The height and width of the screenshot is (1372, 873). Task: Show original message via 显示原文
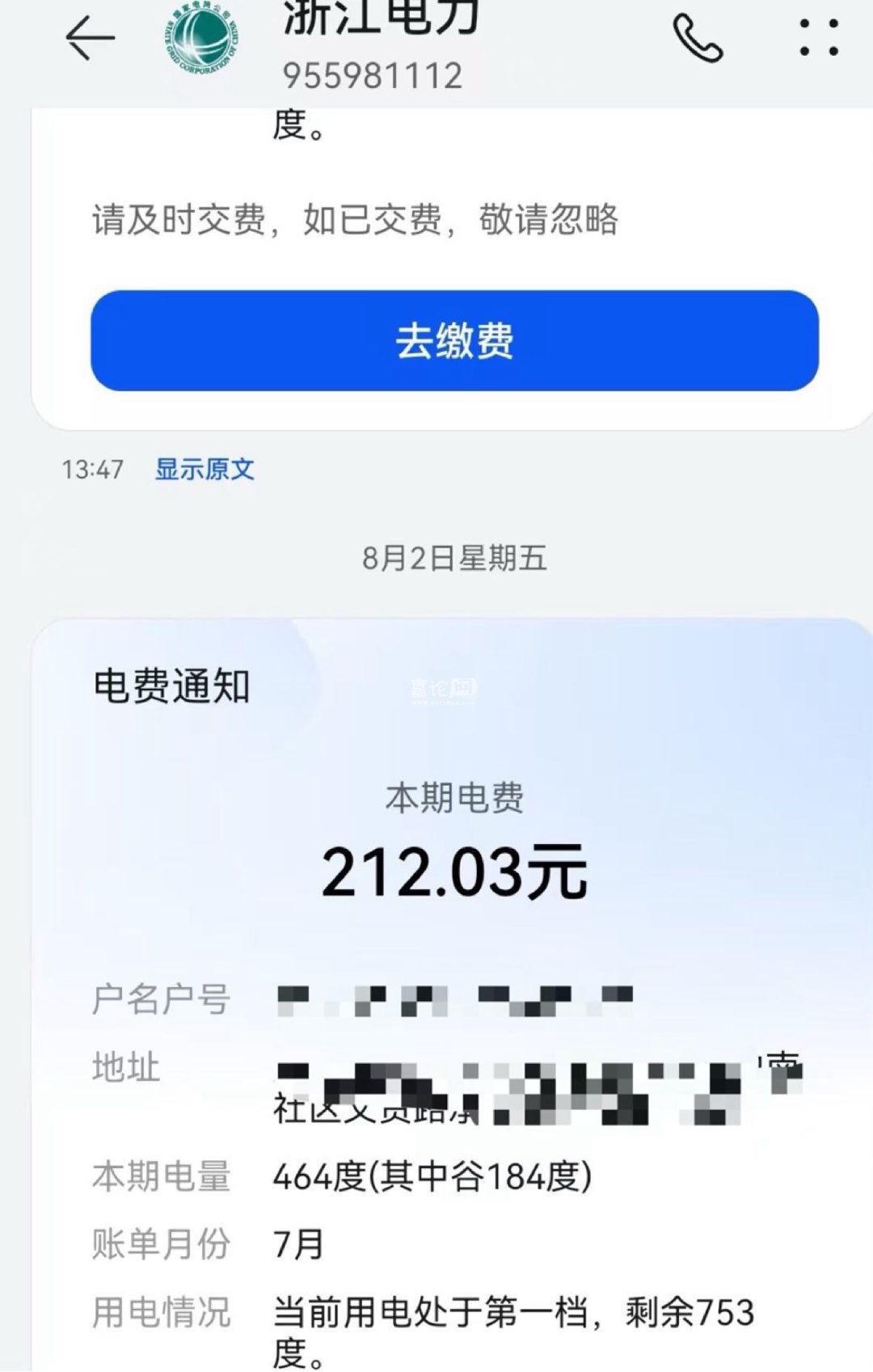205,469
